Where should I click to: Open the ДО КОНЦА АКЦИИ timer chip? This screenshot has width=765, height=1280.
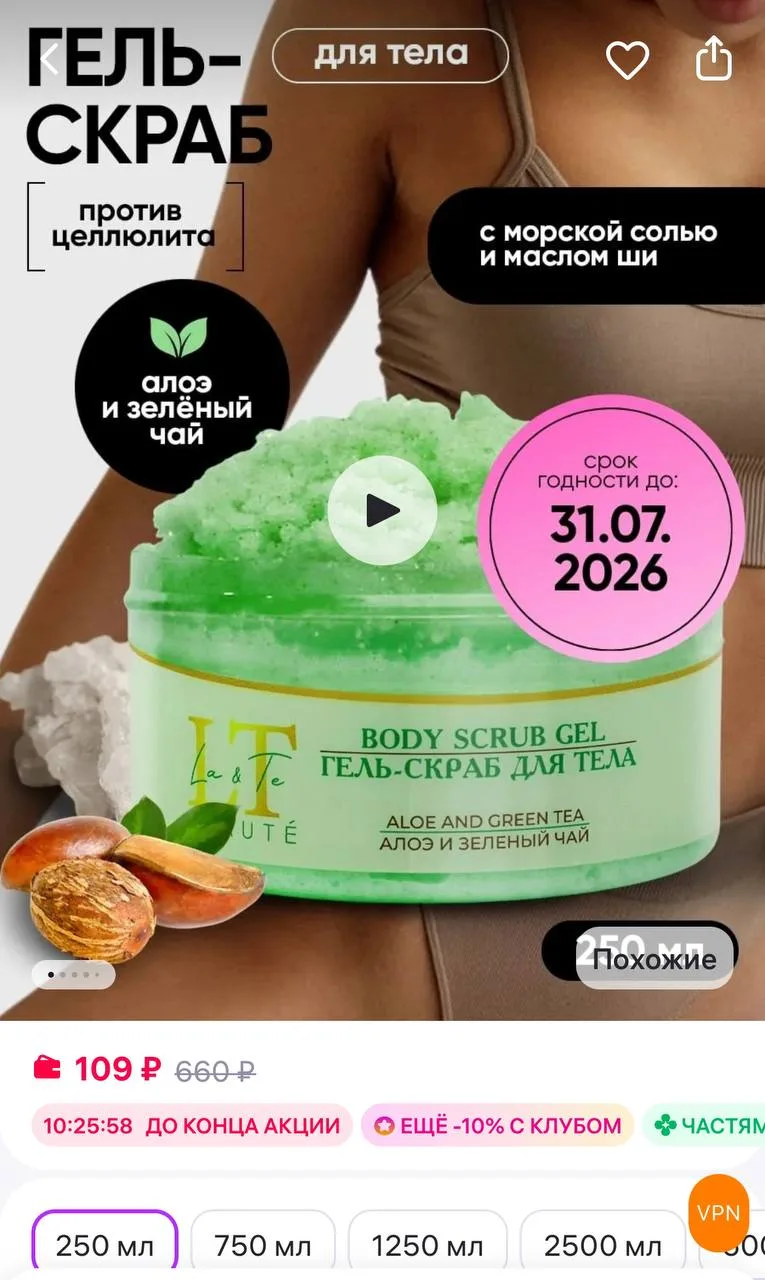(x=191, y=1125)
